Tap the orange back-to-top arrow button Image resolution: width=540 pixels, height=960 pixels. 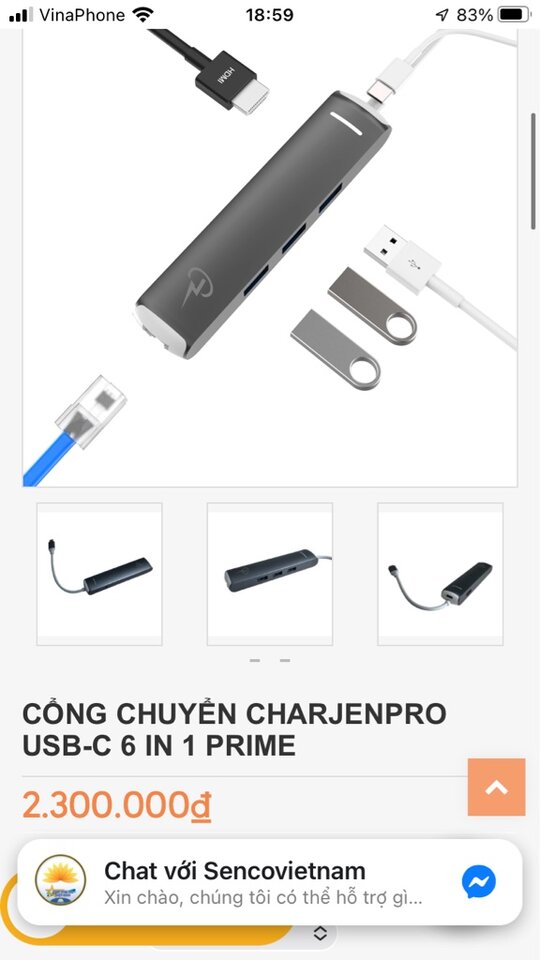pos(497,787)
